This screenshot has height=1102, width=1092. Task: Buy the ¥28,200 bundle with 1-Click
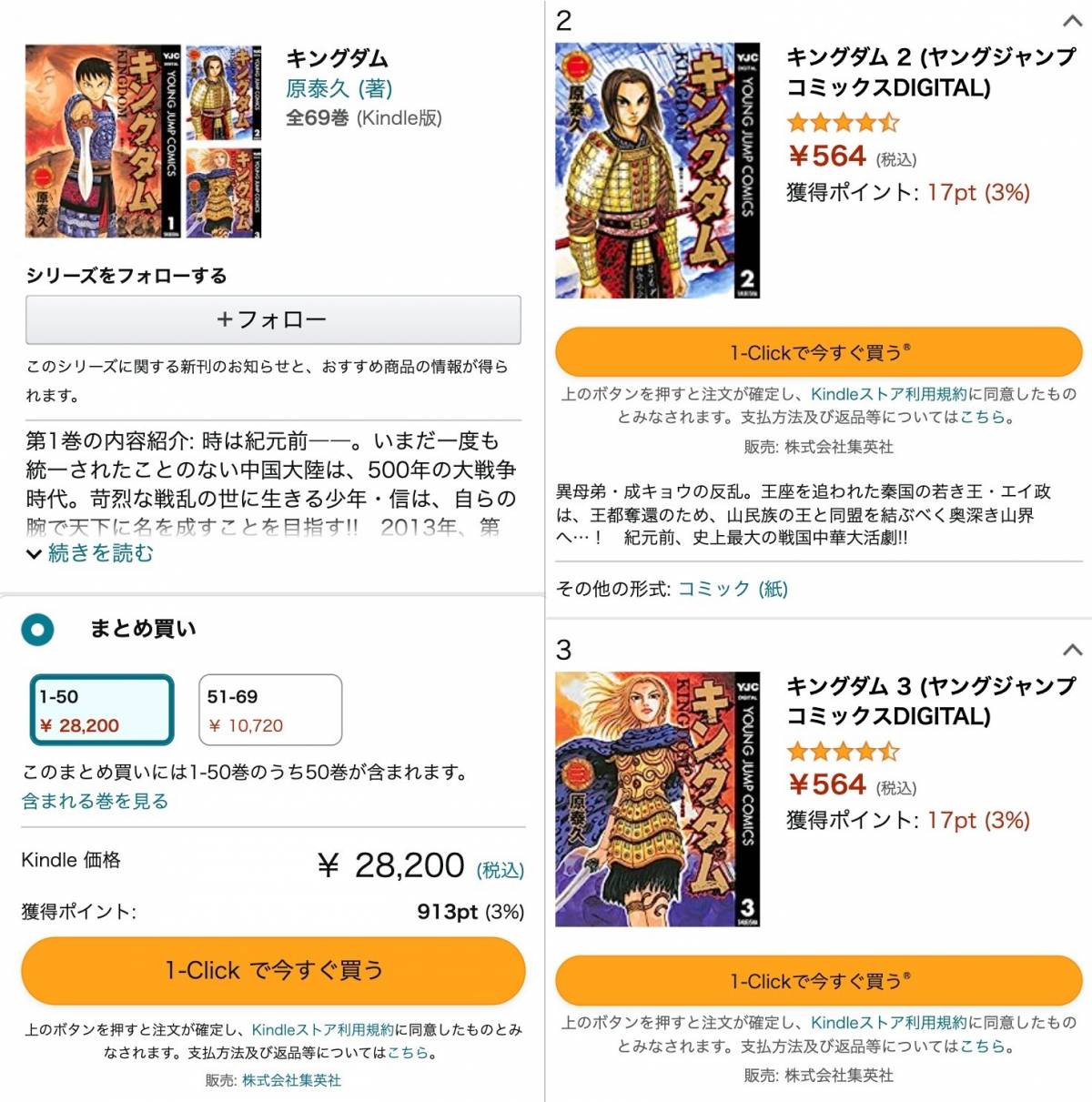pyautogui.click(x=273, y=970)
